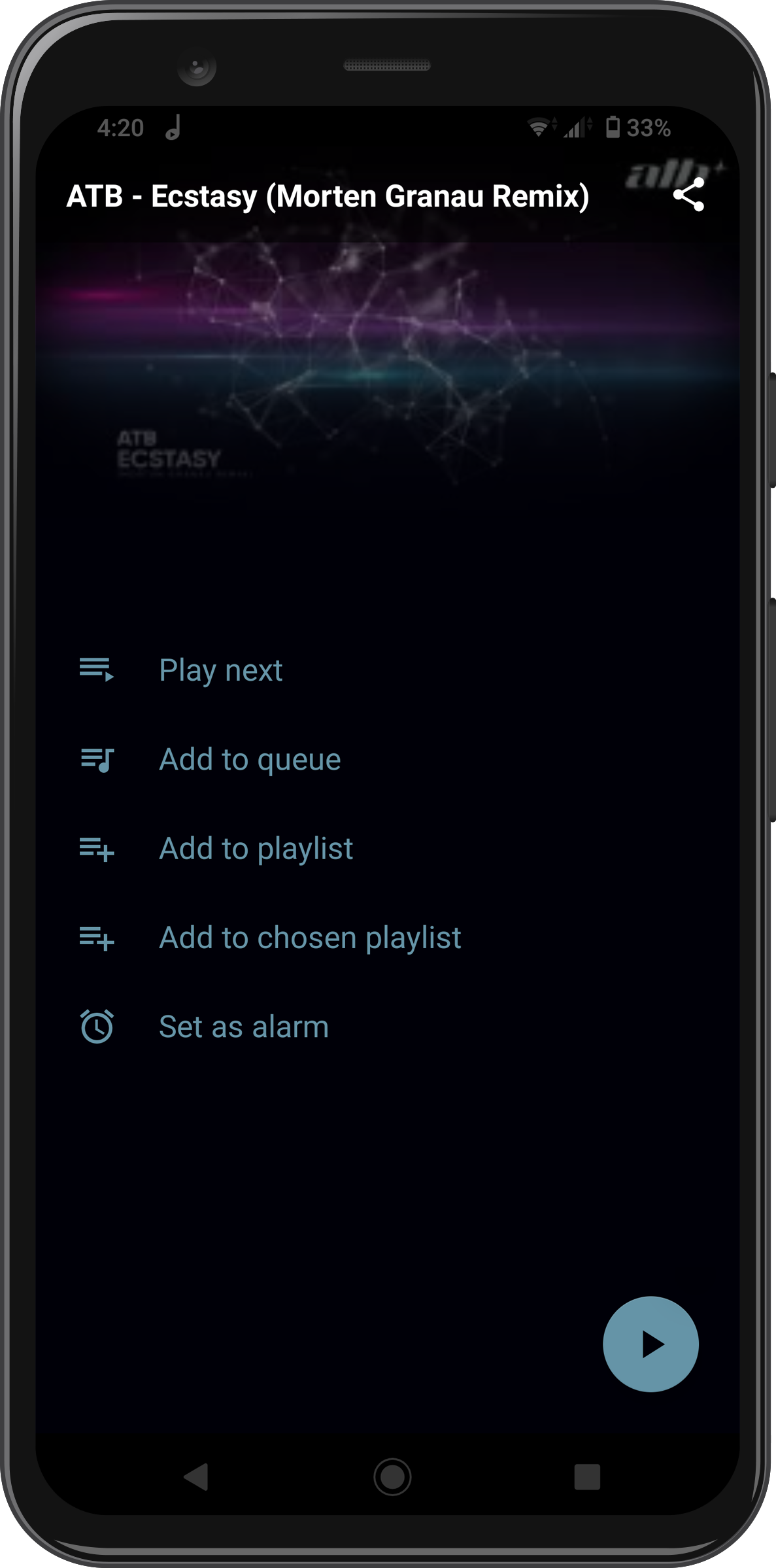Viewport: 776px width, 1568px height.
Task: Choose Set as alarm
Action: click(x=243, y=1026)
